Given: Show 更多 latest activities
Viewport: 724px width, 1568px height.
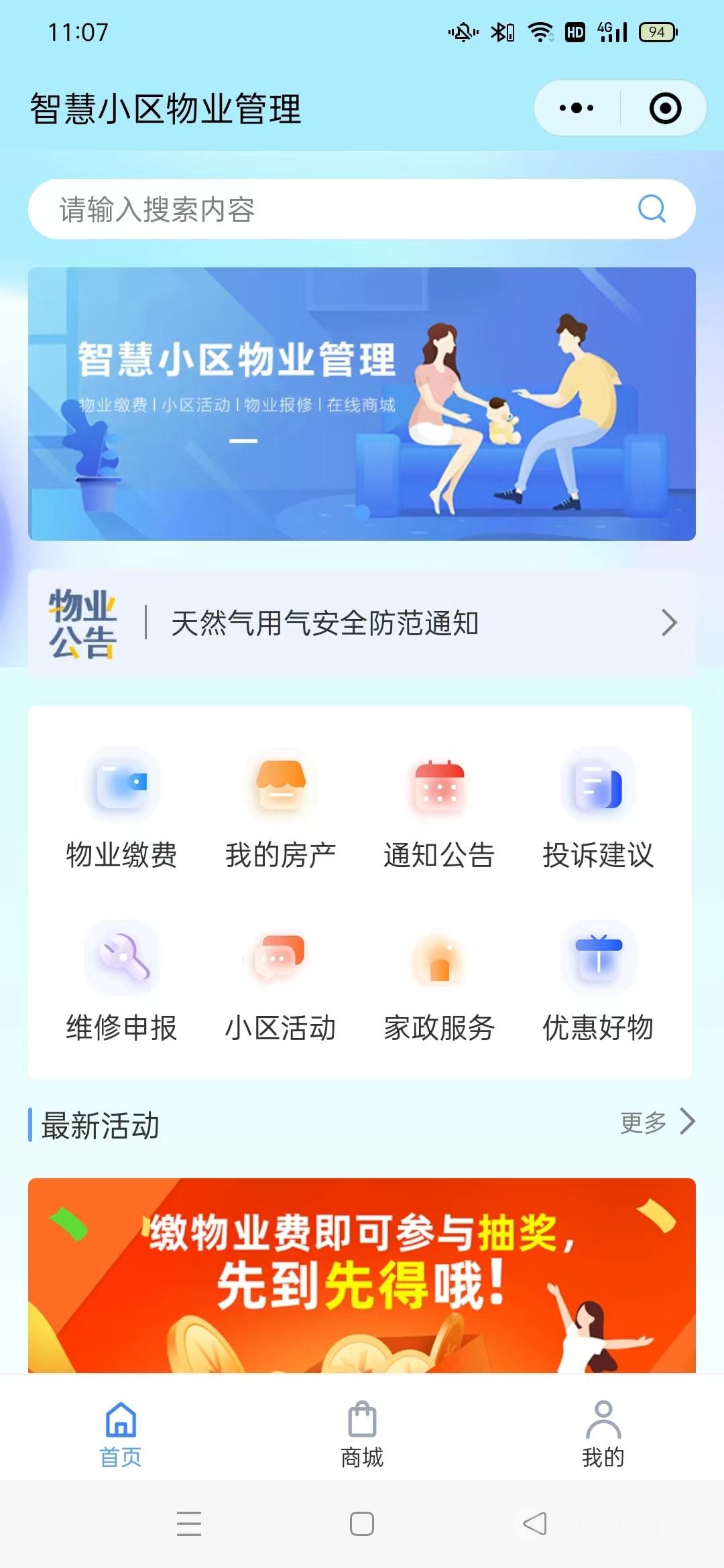Looking at the screenshot, I should click(x=657, y=1122).
